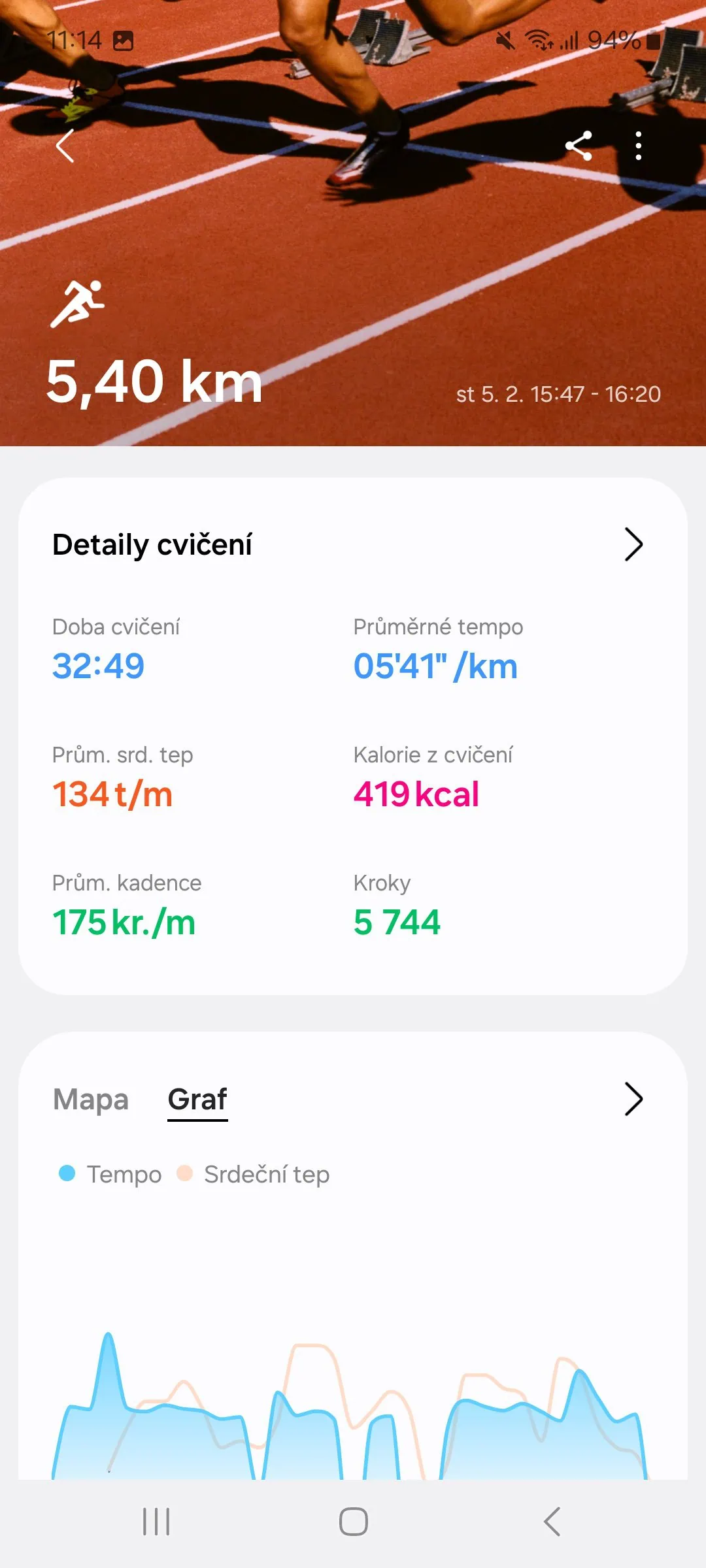
Task: Toggle the Tempo series in the graph
Action: 110,1174
